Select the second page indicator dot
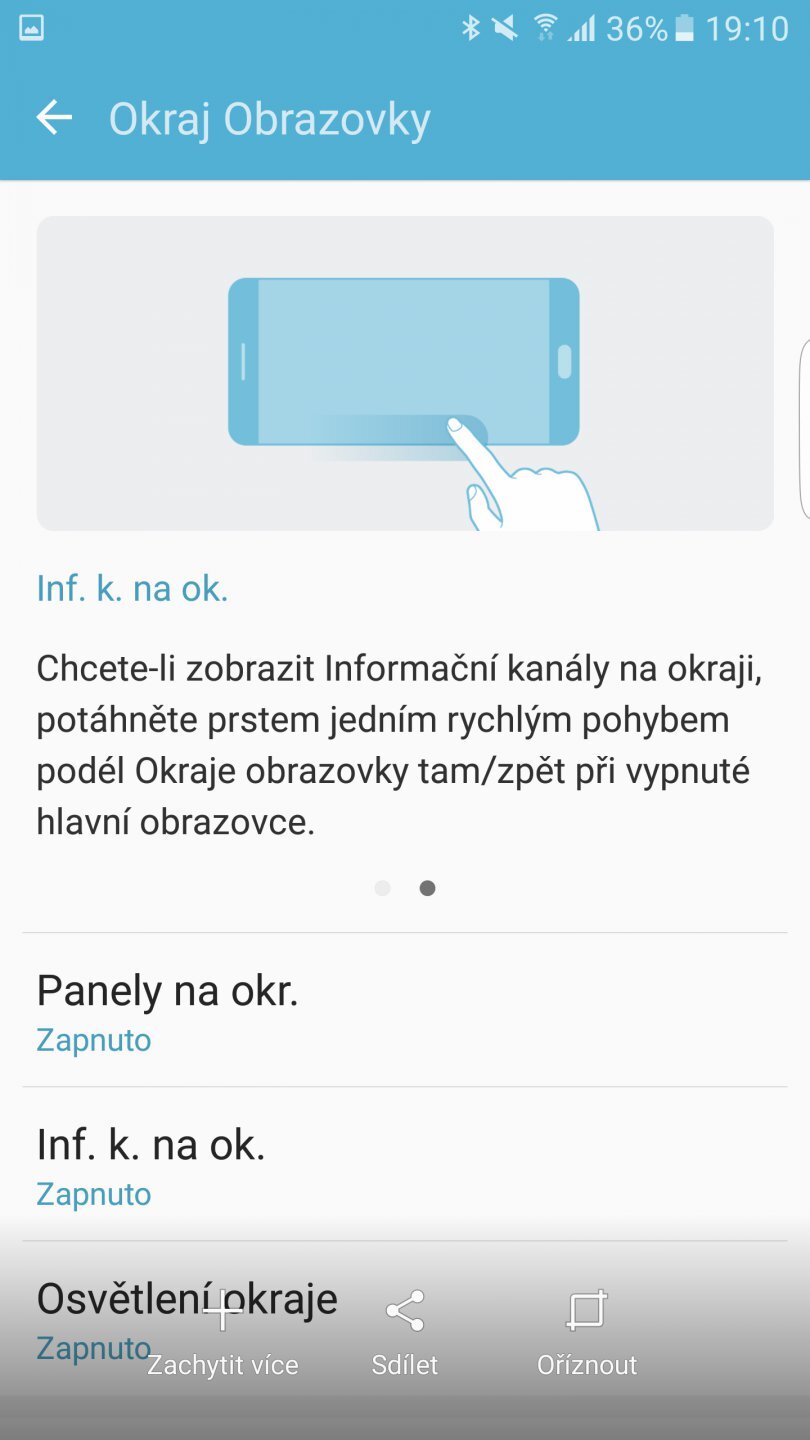The image size is (810, 1440). click(427, 887)
